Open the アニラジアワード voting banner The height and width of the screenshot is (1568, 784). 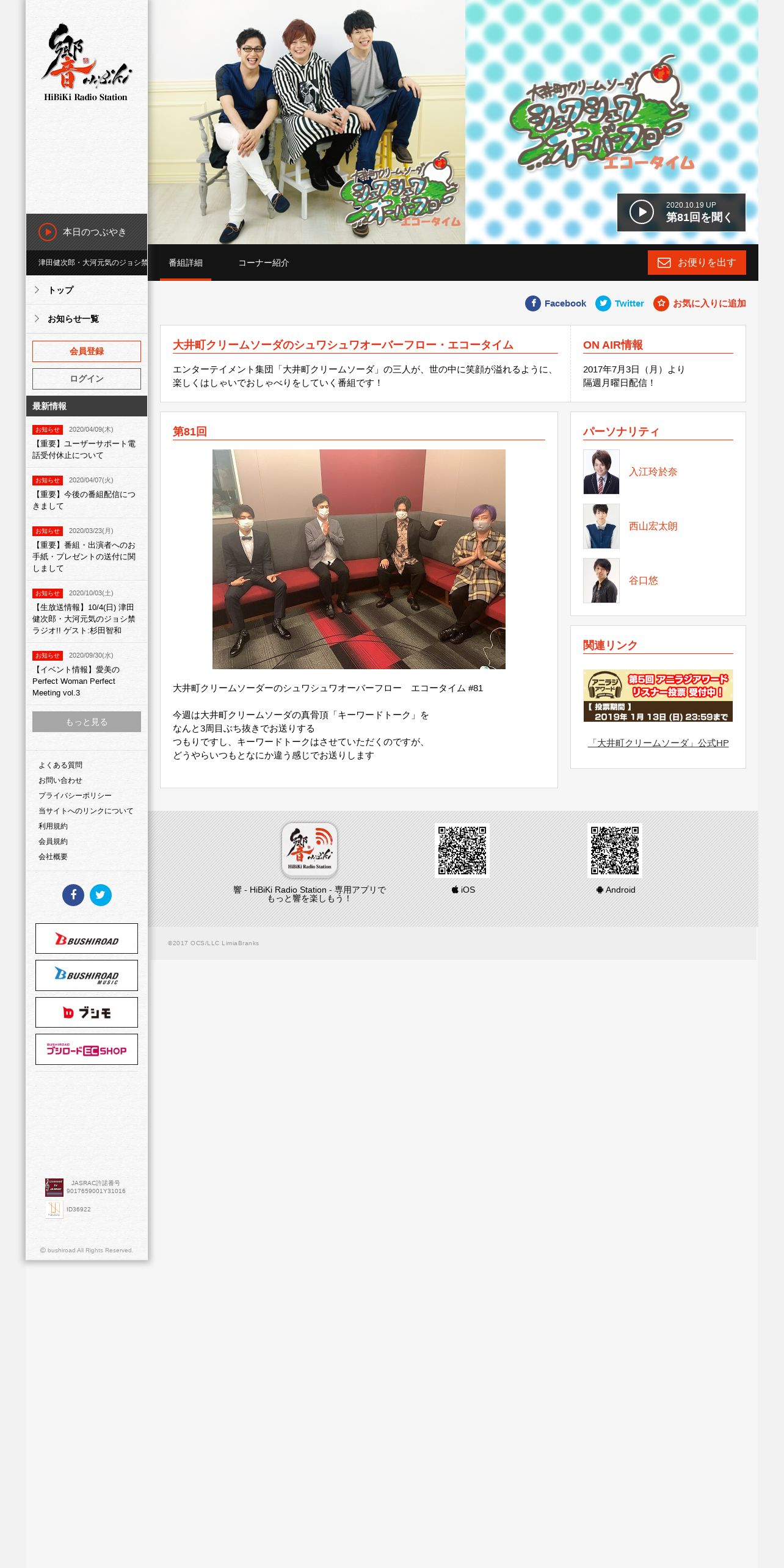point(658,695)
